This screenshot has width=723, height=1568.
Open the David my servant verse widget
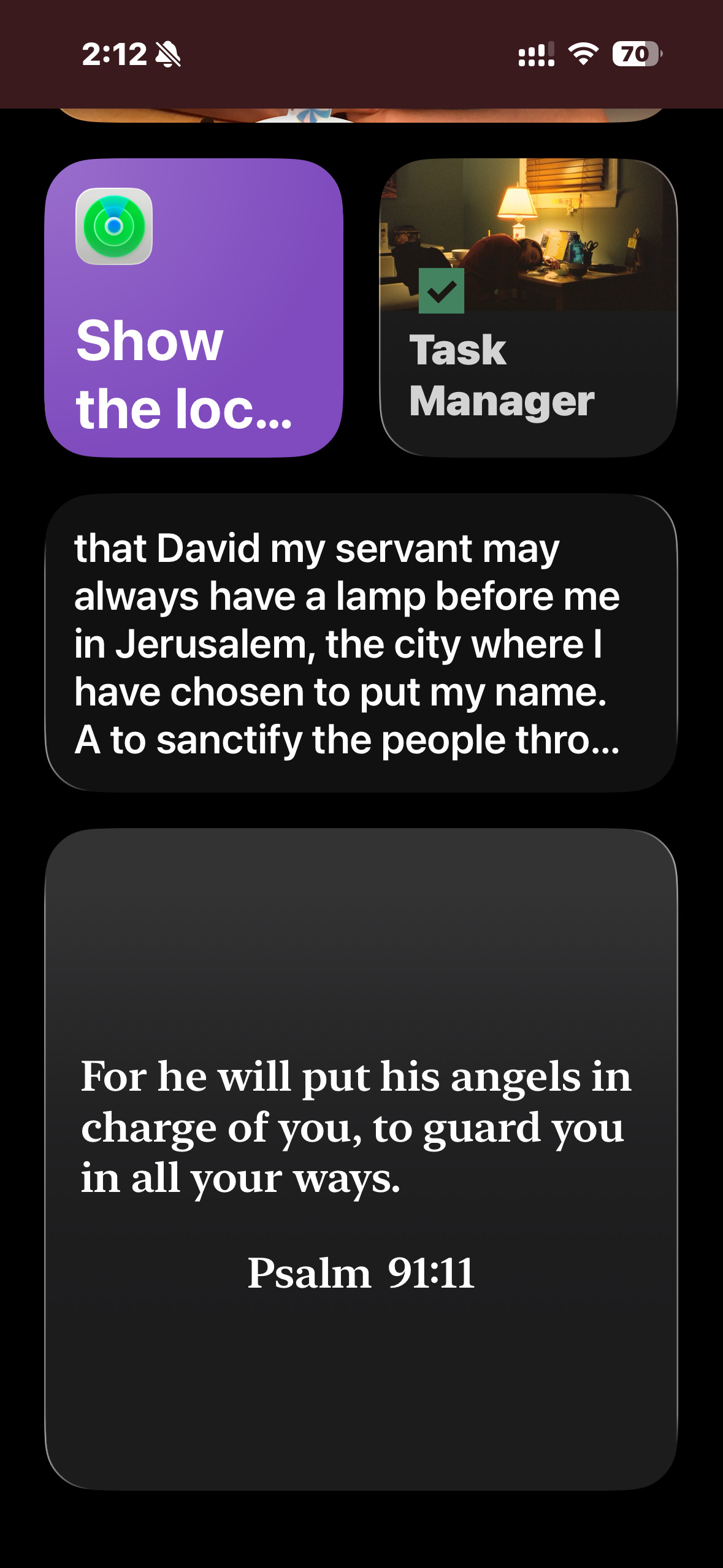[x=361, y=643]
